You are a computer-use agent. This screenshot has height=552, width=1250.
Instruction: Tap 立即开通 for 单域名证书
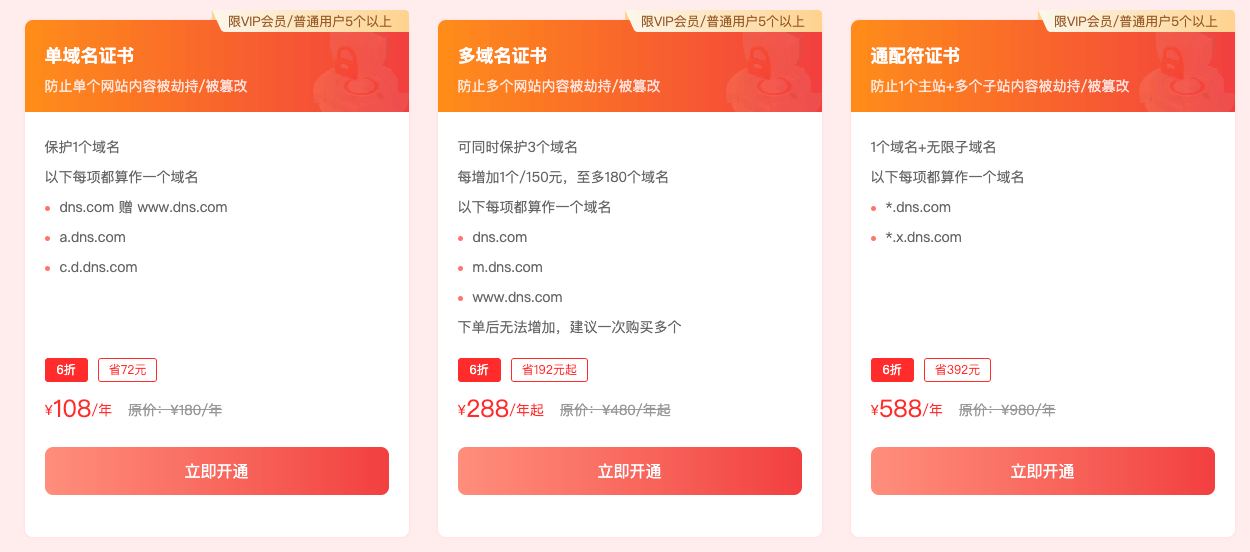tap(216, 471)
